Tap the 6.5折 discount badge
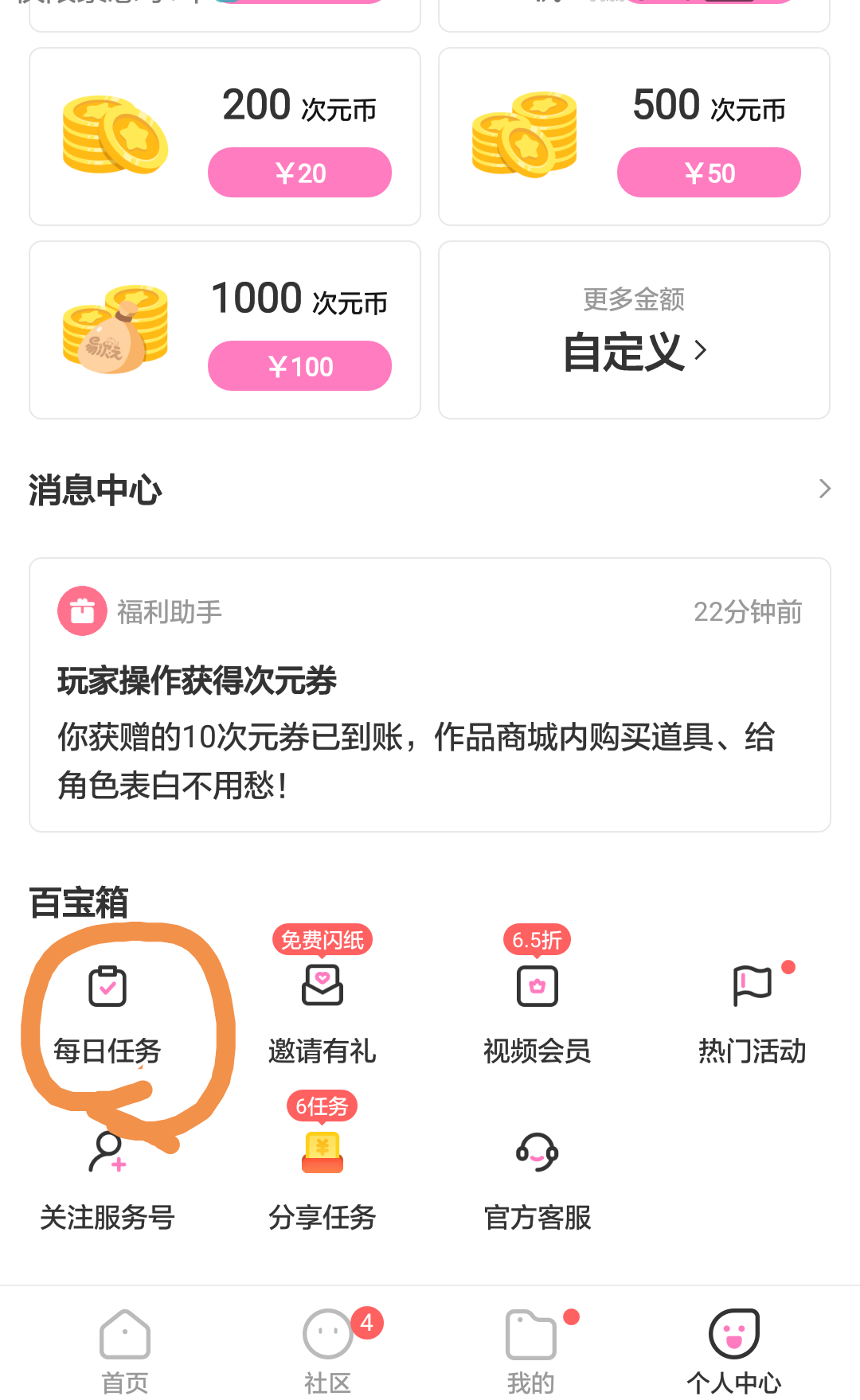 tap(537, 940)
